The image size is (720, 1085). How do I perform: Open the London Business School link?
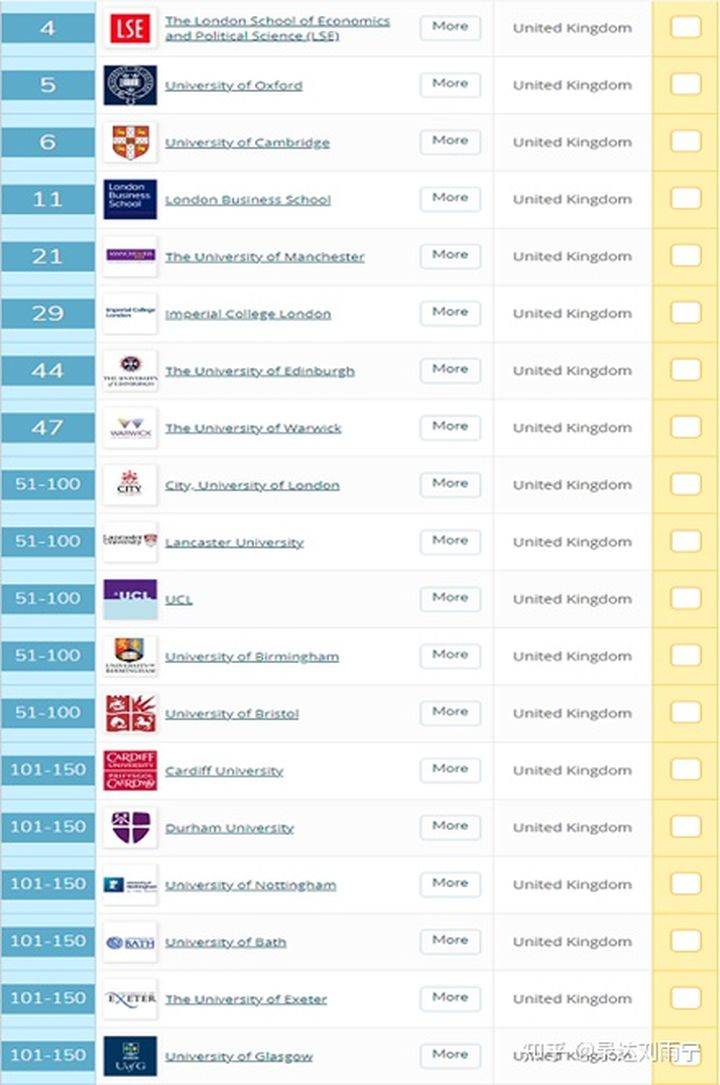pyautogui.click(x=247, y=200)
